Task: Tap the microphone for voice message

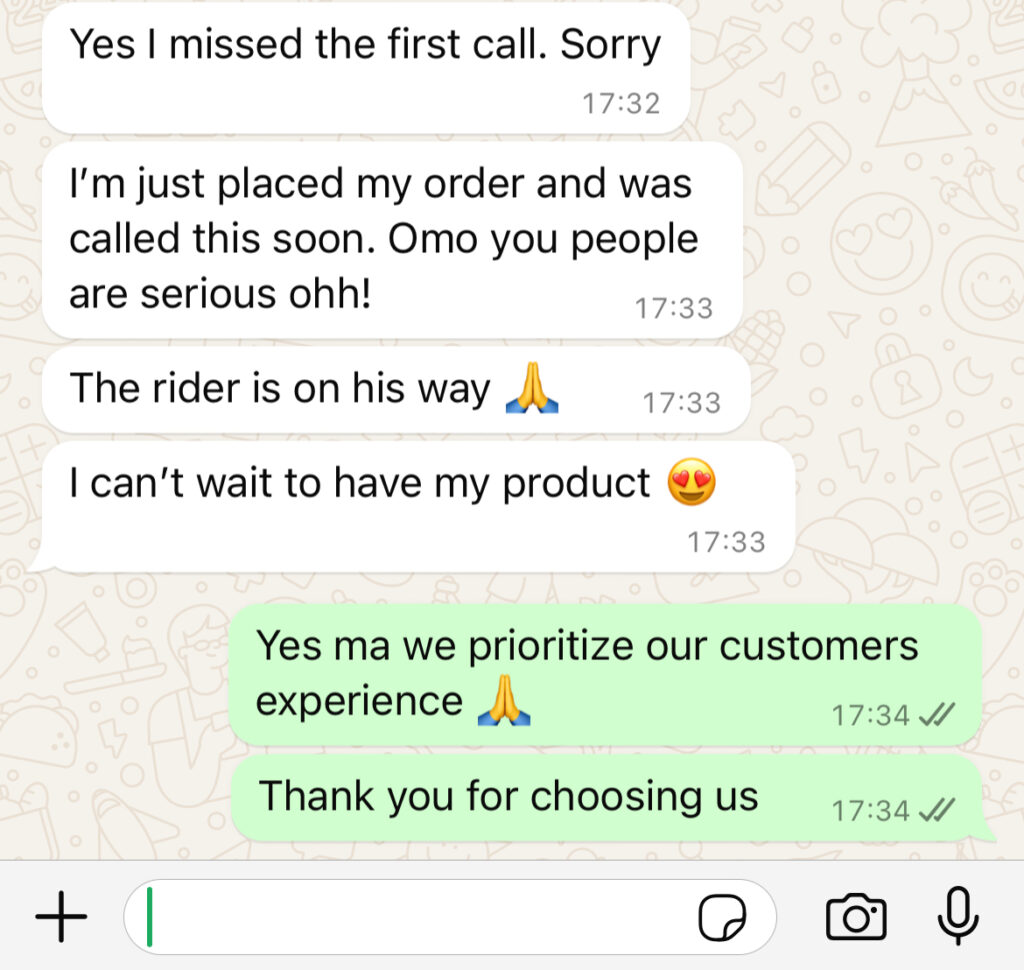Action: coord(957,916)
